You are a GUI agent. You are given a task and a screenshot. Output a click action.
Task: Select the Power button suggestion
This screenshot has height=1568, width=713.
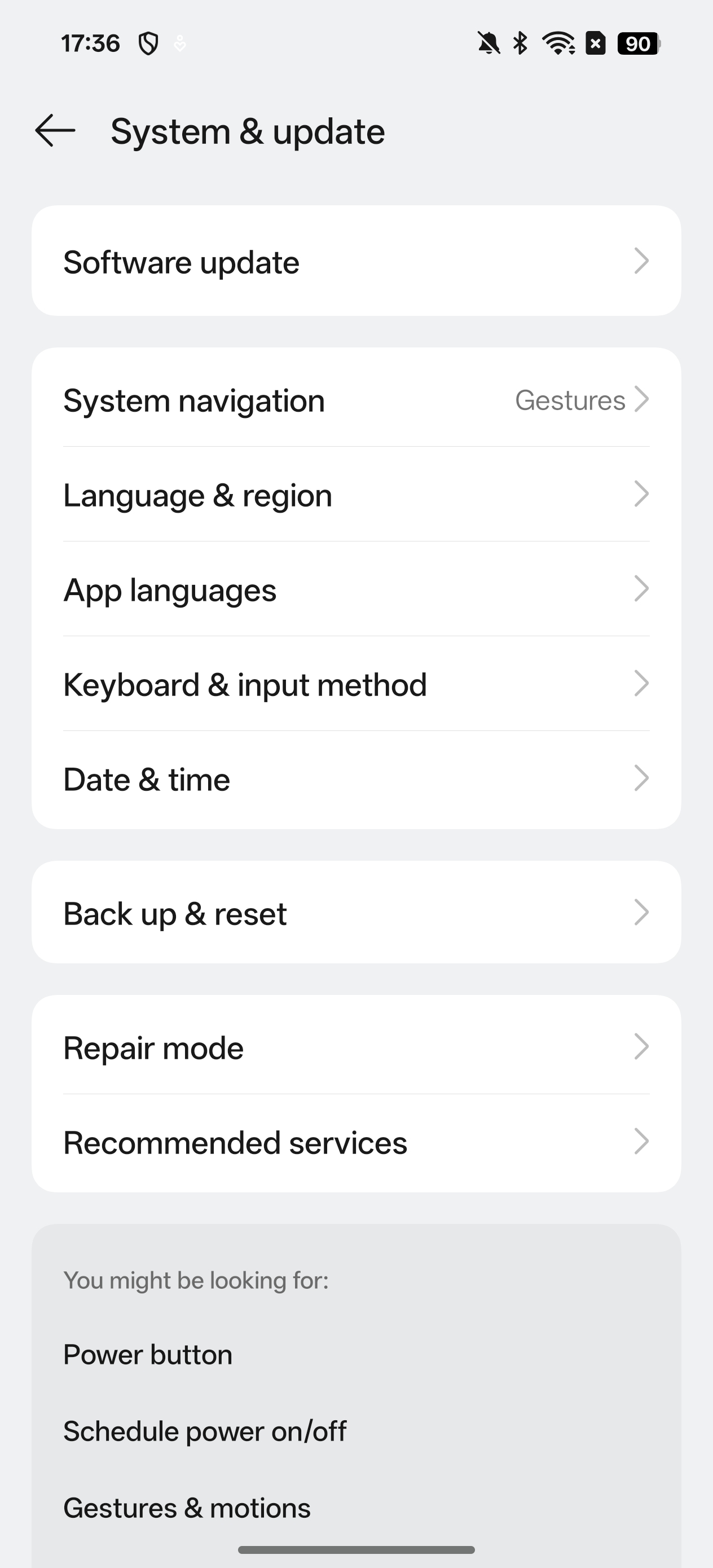pos(148,1354)
